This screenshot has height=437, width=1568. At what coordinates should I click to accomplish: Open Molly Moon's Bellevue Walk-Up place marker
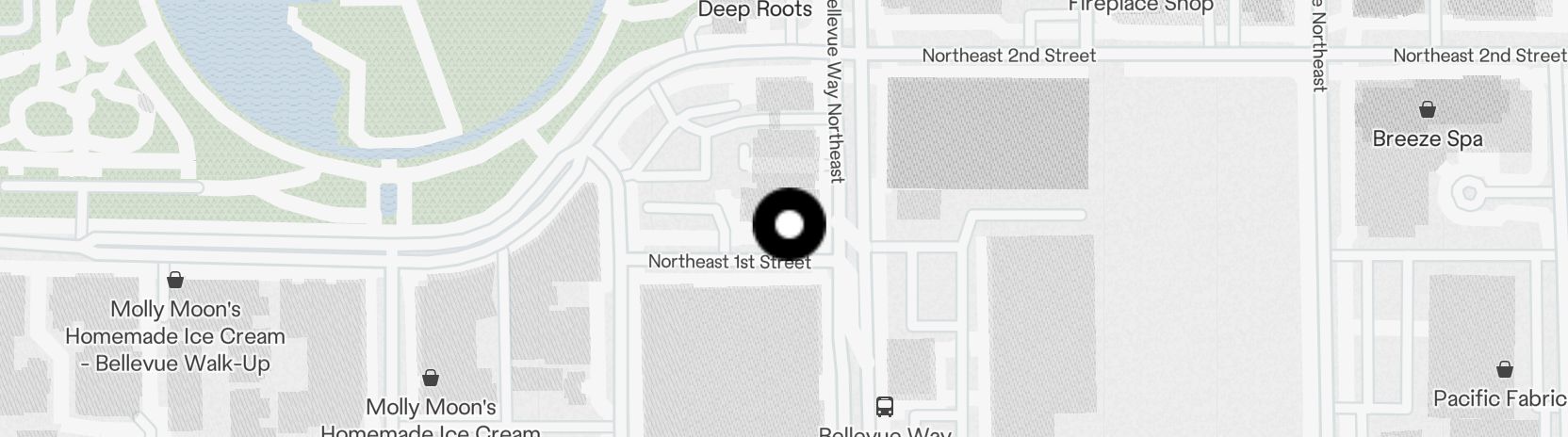coord(175,281)
